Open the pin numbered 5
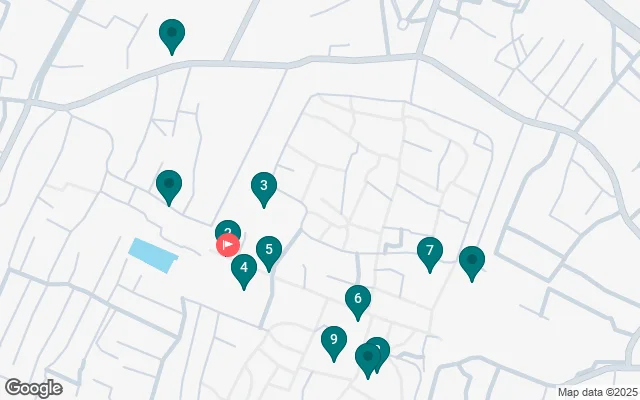The image size is (640, 400). (x=269, y=250)
